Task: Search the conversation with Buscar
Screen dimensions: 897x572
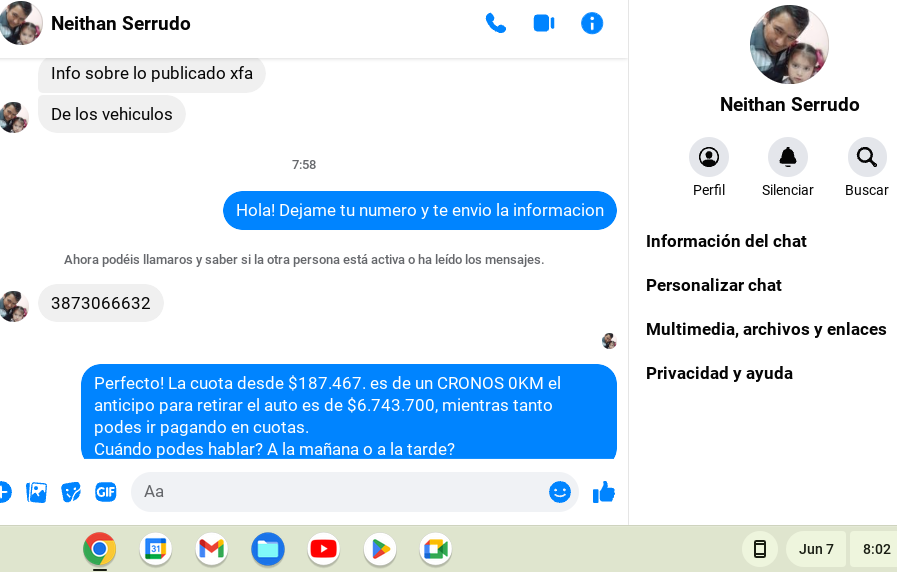Action: [867, 158]
